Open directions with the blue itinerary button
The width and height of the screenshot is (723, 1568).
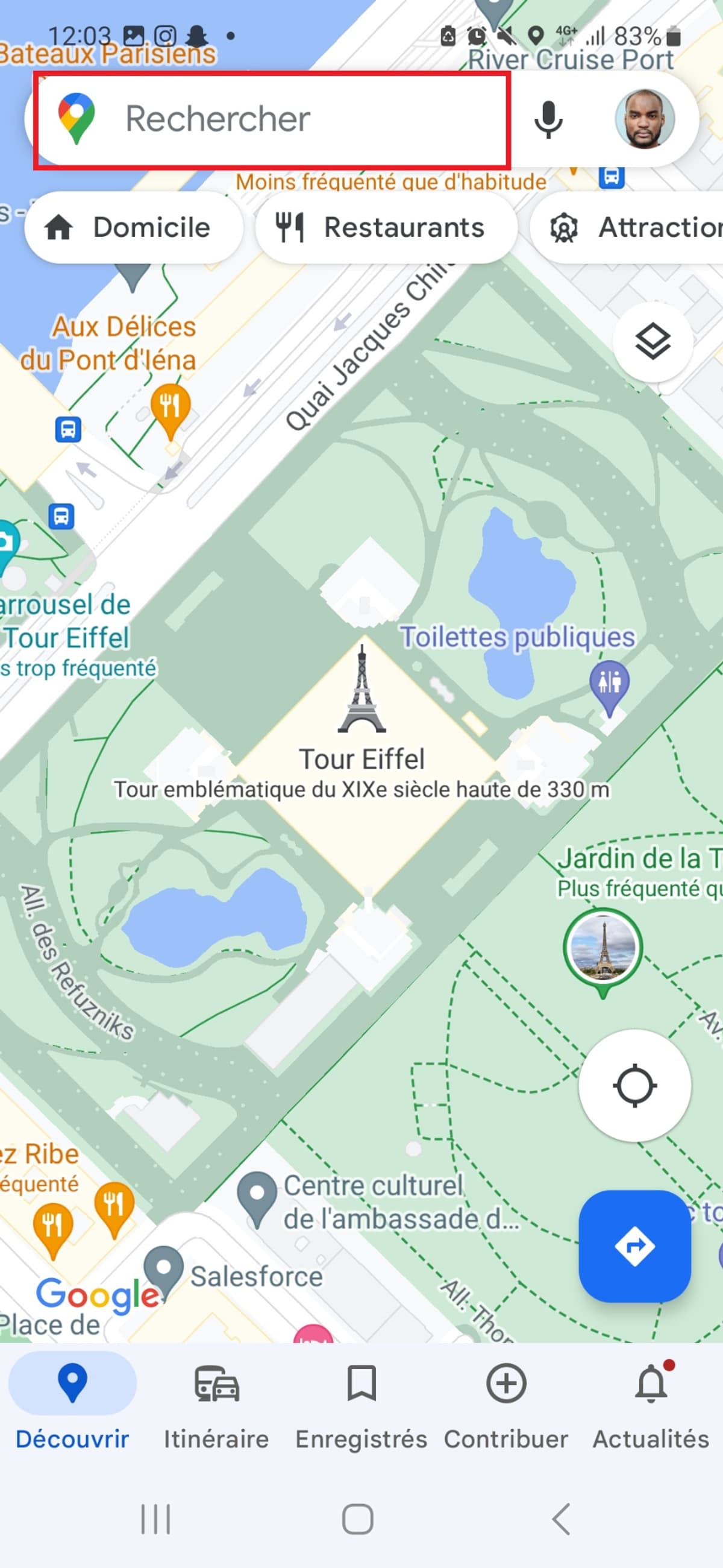tap(635, 1246)
